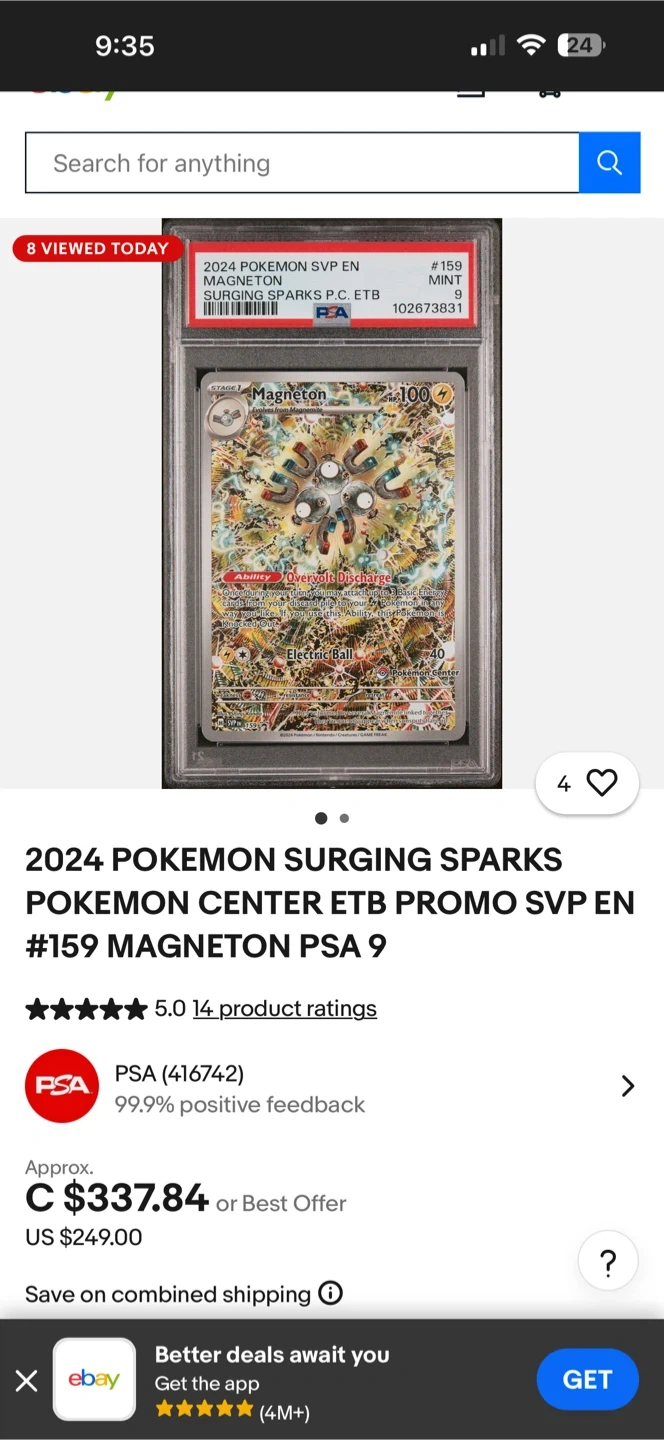
Task: Show combined shipping info
Action: tap(330, 1294)
